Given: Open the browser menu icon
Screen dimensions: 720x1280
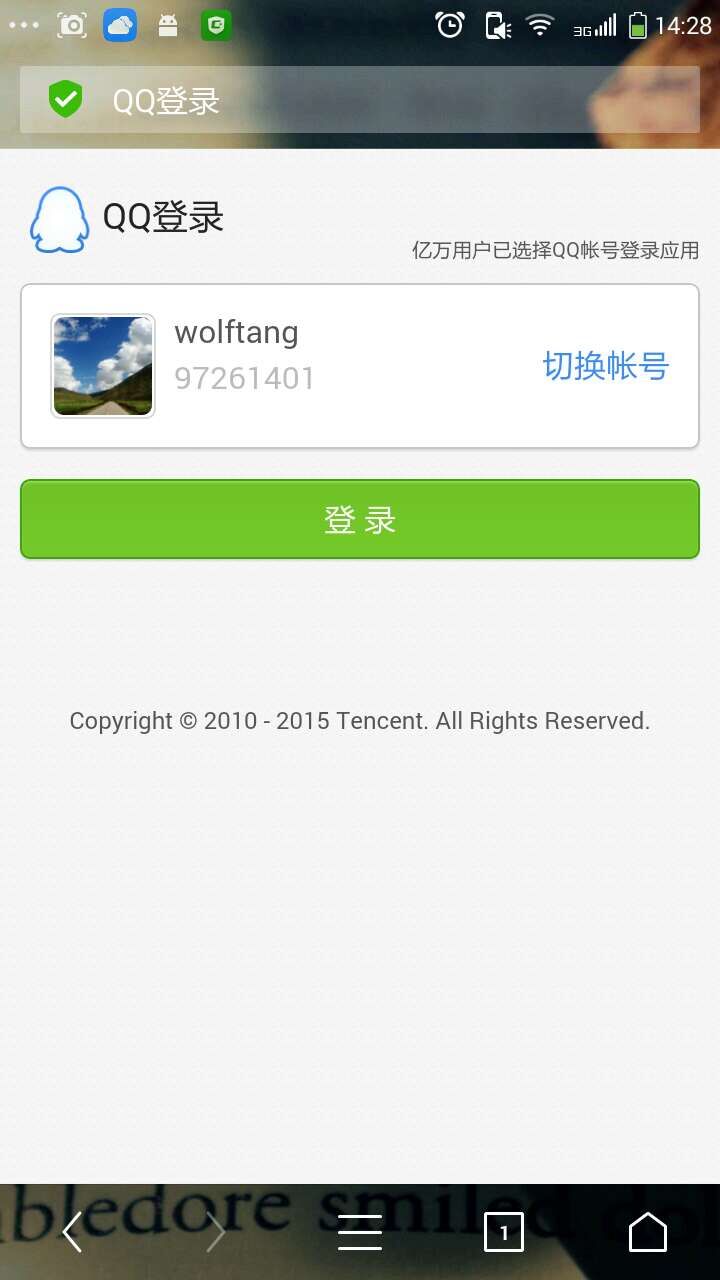Looking at the screenshot, I should 360,1232.
